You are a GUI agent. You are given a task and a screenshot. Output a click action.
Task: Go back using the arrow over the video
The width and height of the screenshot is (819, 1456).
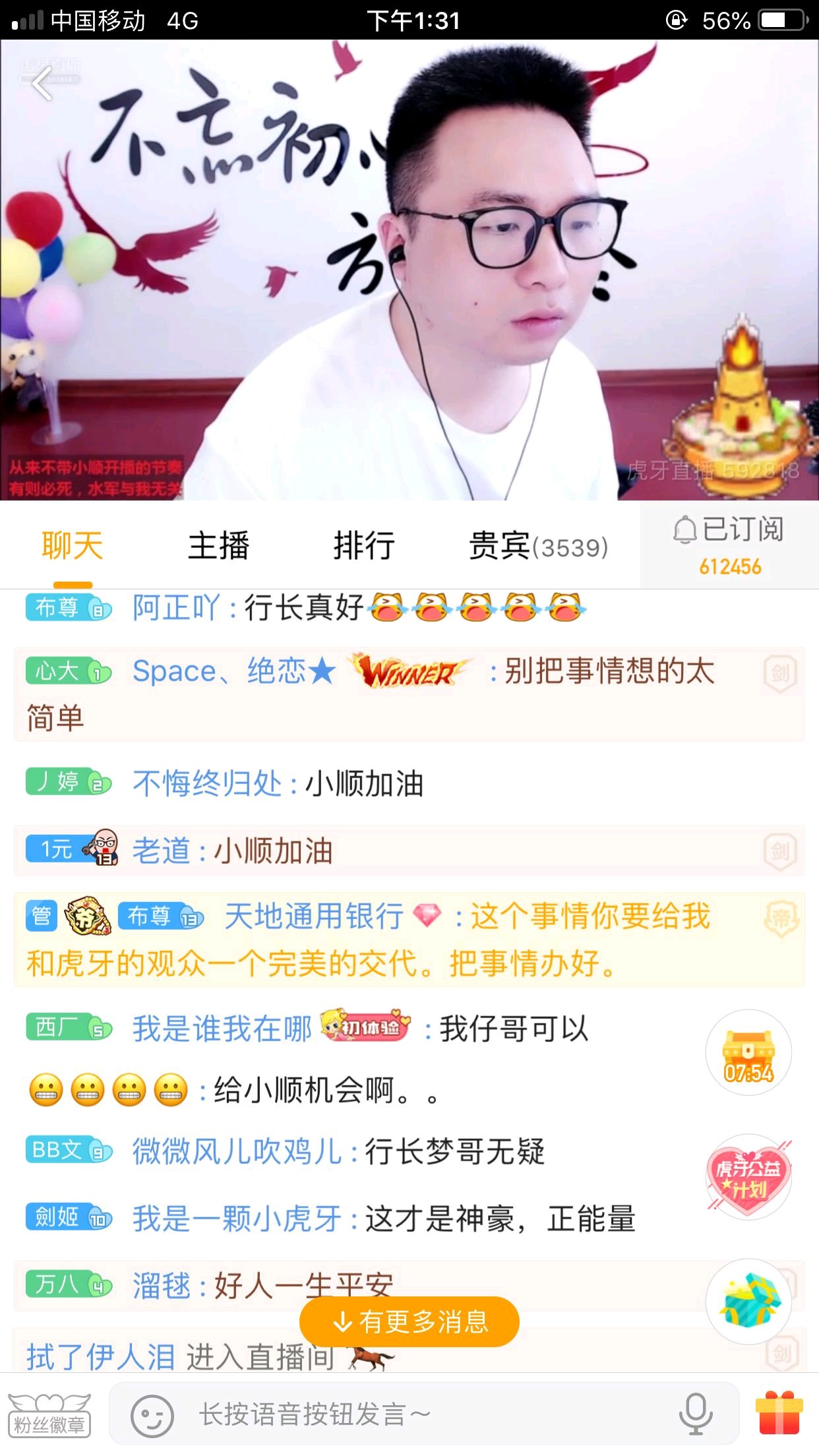(x=43, y=84)
